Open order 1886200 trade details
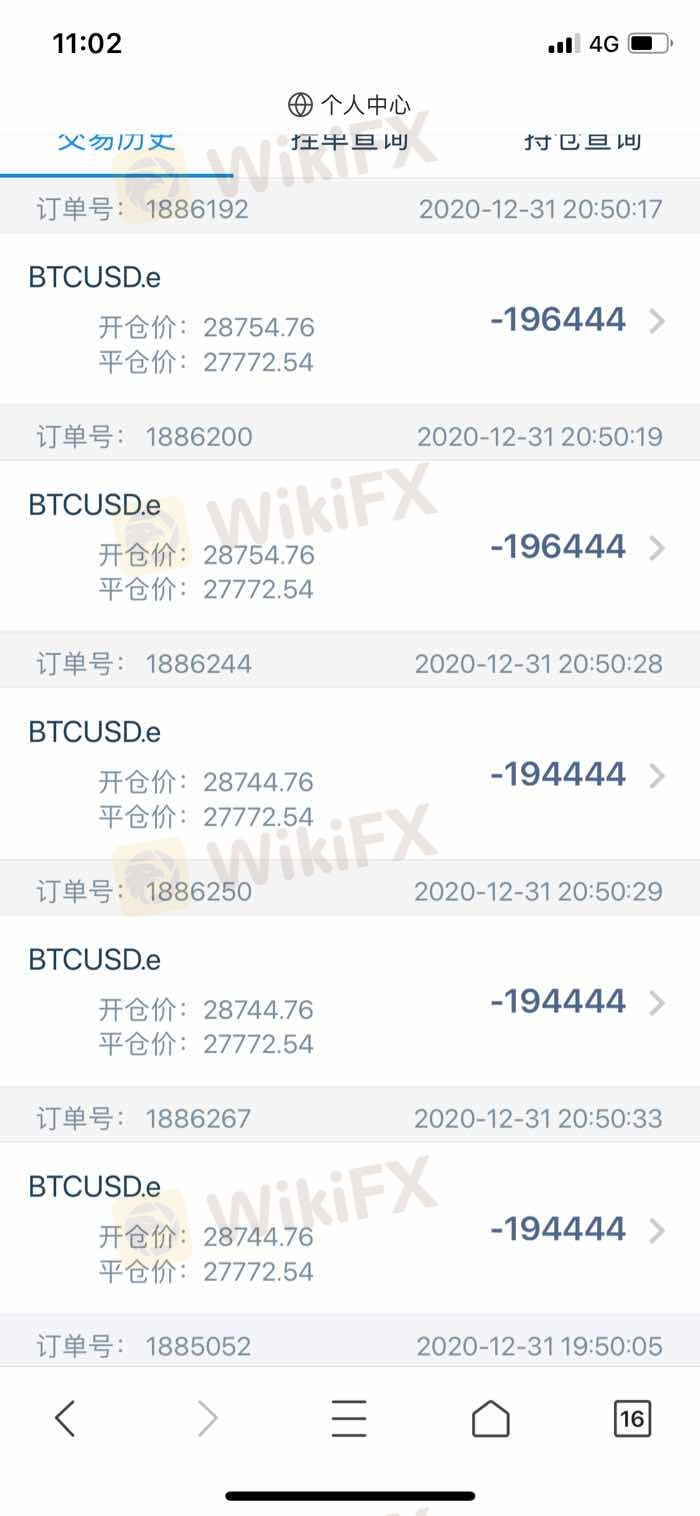Image resolution: width=700 pixels, height=1516 pixels. (350, 547)
